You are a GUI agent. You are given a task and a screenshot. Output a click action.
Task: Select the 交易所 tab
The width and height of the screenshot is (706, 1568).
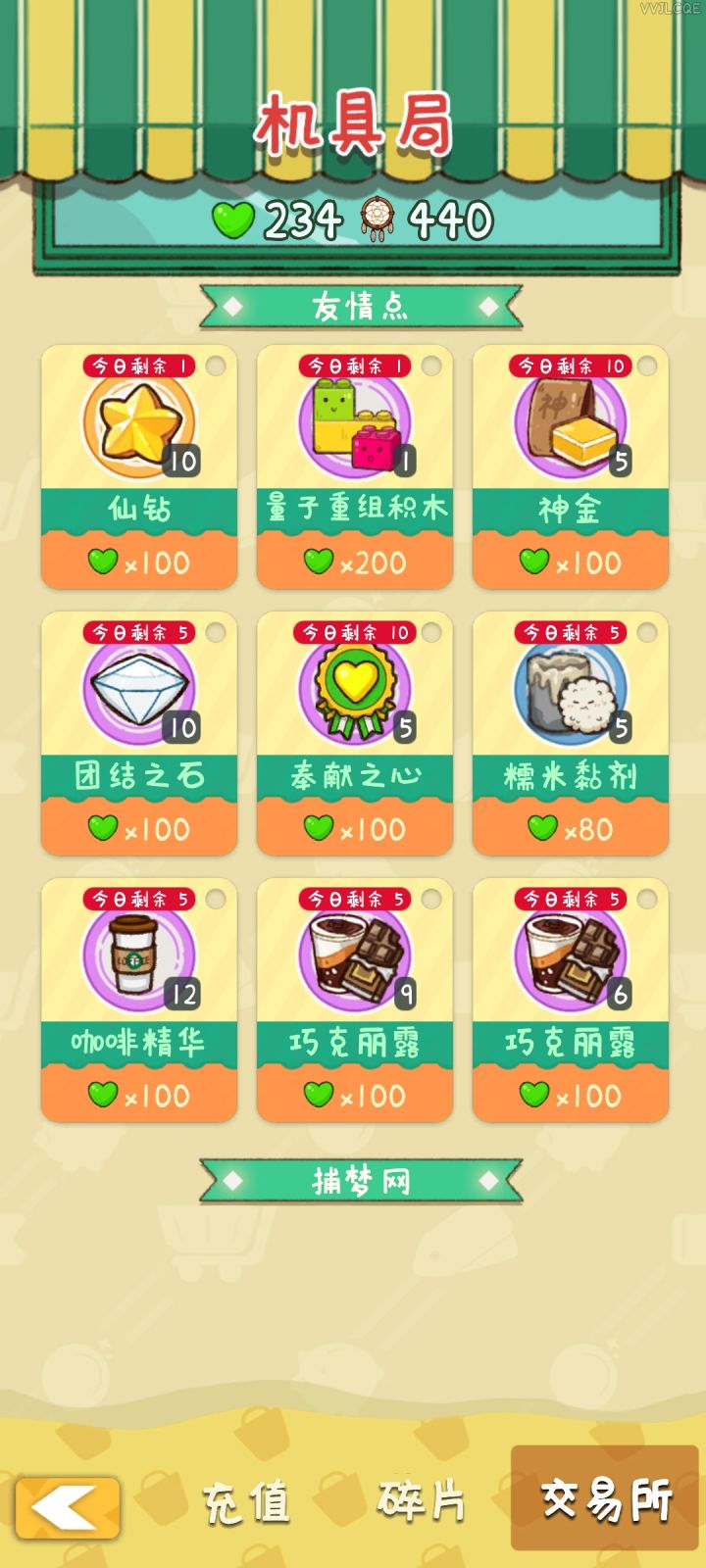tap(606, 1499)
